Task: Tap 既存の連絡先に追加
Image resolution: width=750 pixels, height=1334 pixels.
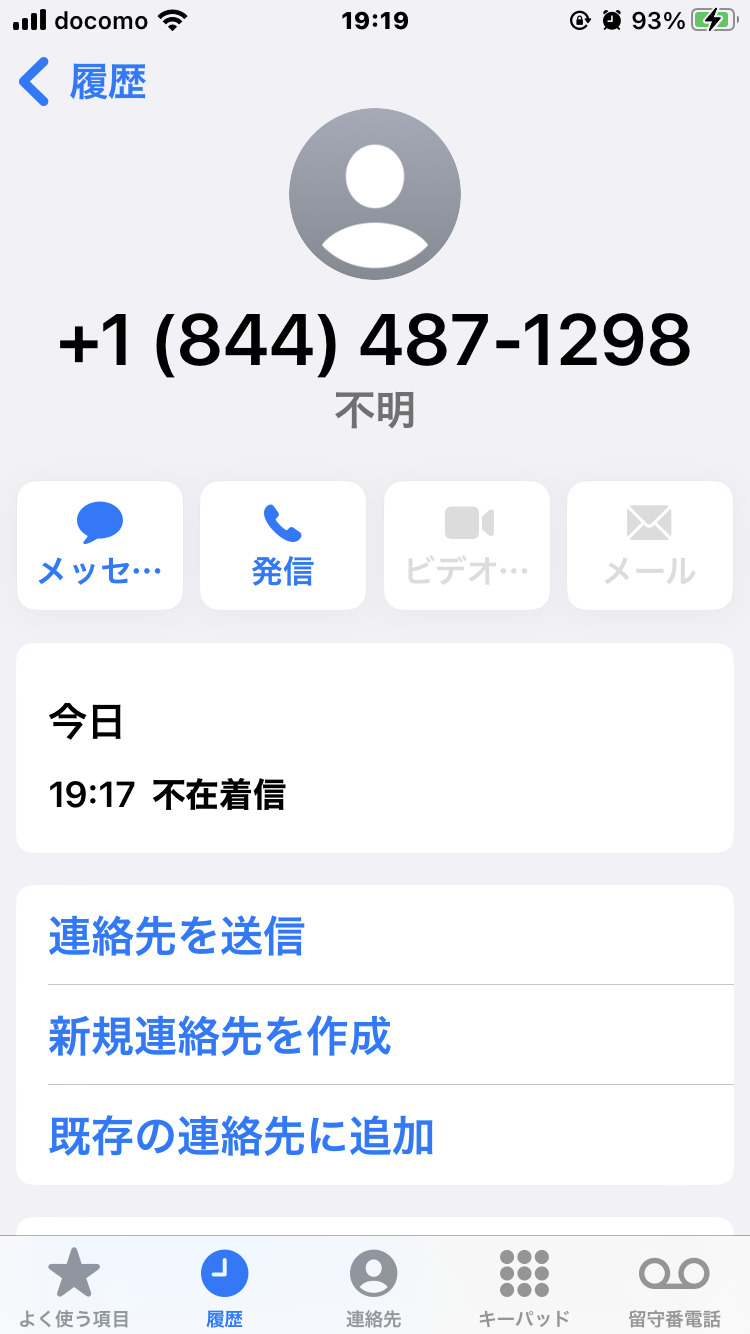Action: (241, 1136)
